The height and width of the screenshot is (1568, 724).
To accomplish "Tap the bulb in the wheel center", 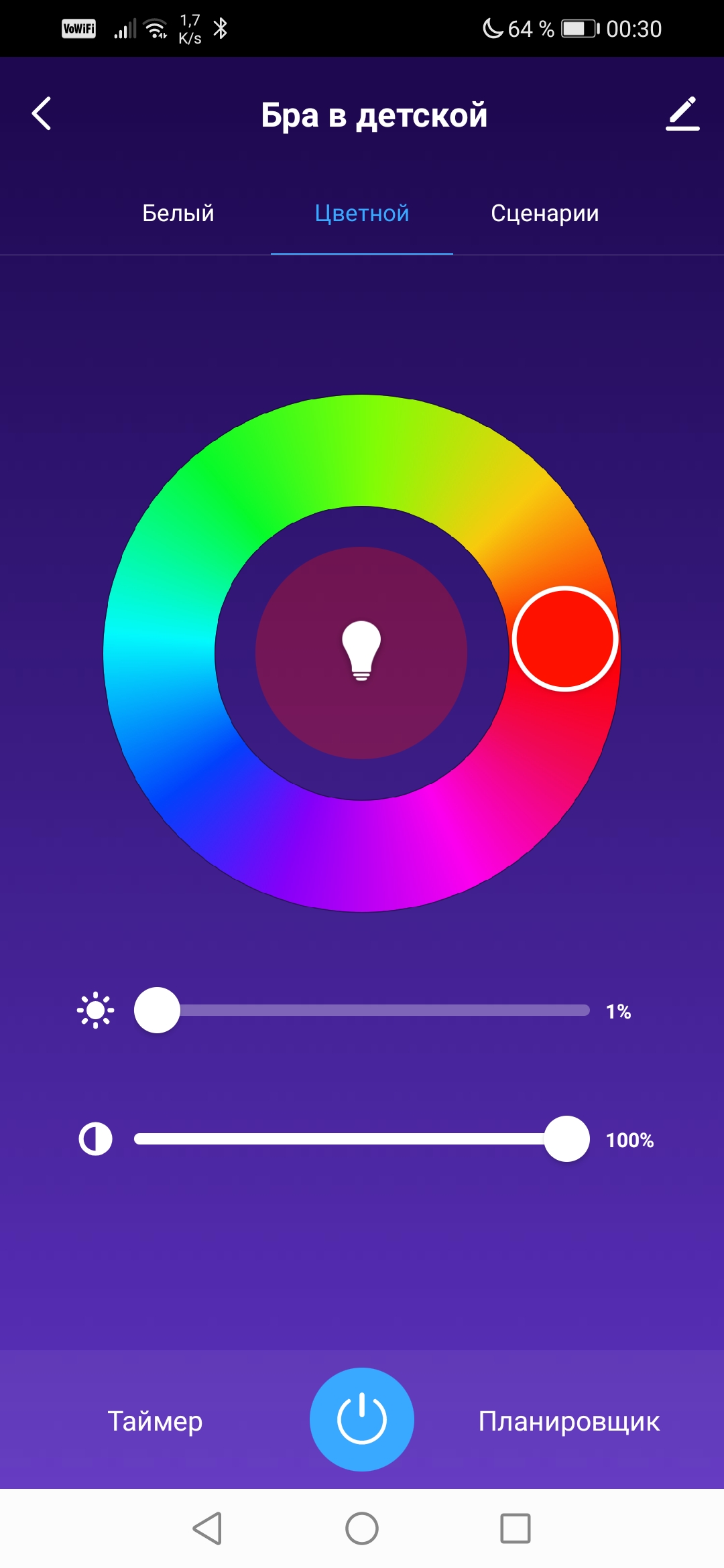I will pos(361,652).
